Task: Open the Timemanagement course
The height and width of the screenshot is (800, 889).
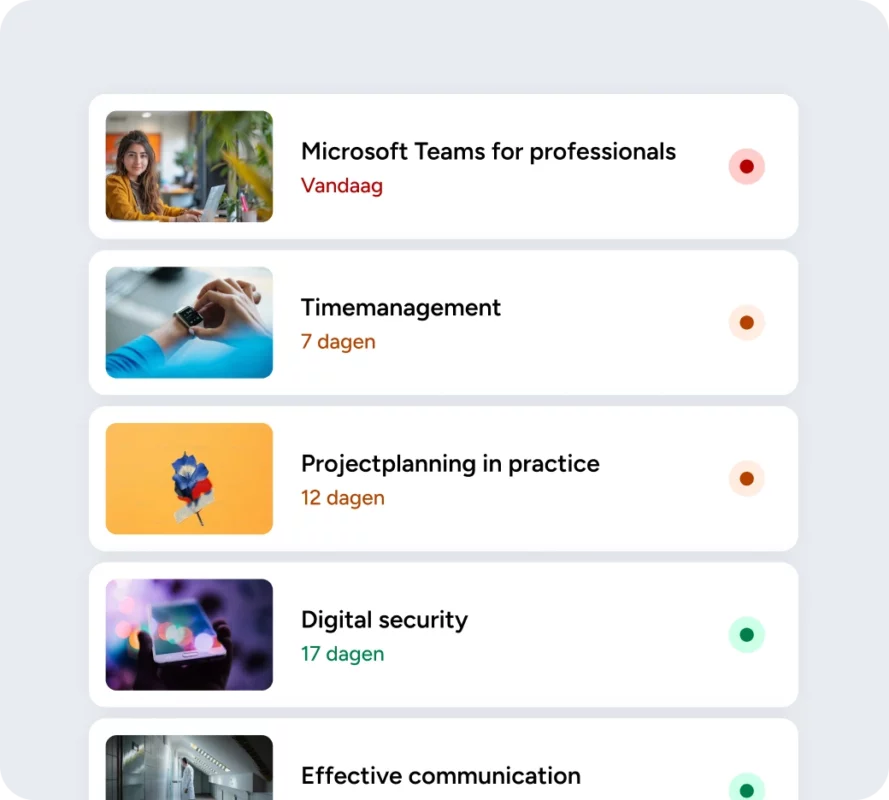Action: pyautogui.click(x=401, y=308)
